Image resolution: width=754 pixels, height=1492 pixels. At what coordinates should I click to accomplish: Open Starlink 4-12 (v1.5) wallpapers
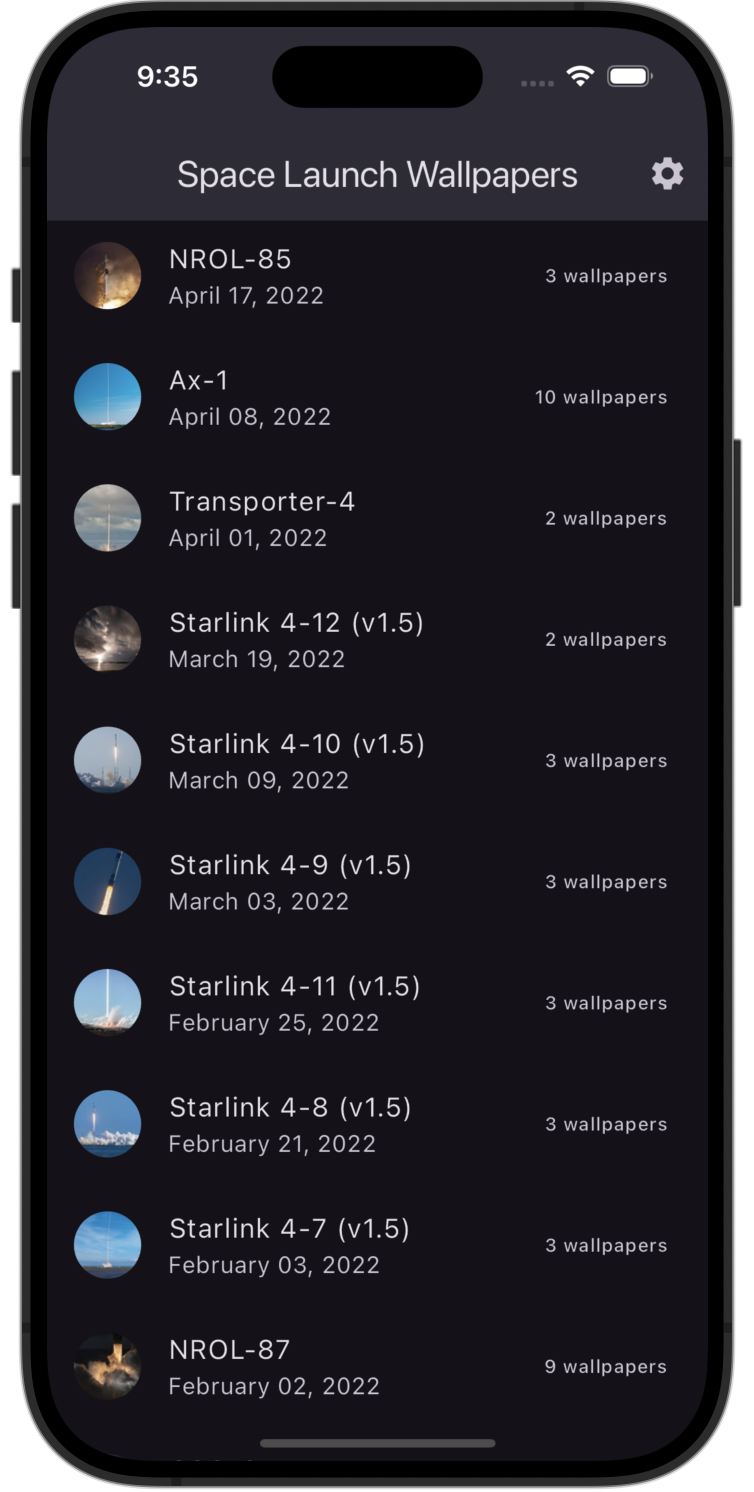pos(376,639)
